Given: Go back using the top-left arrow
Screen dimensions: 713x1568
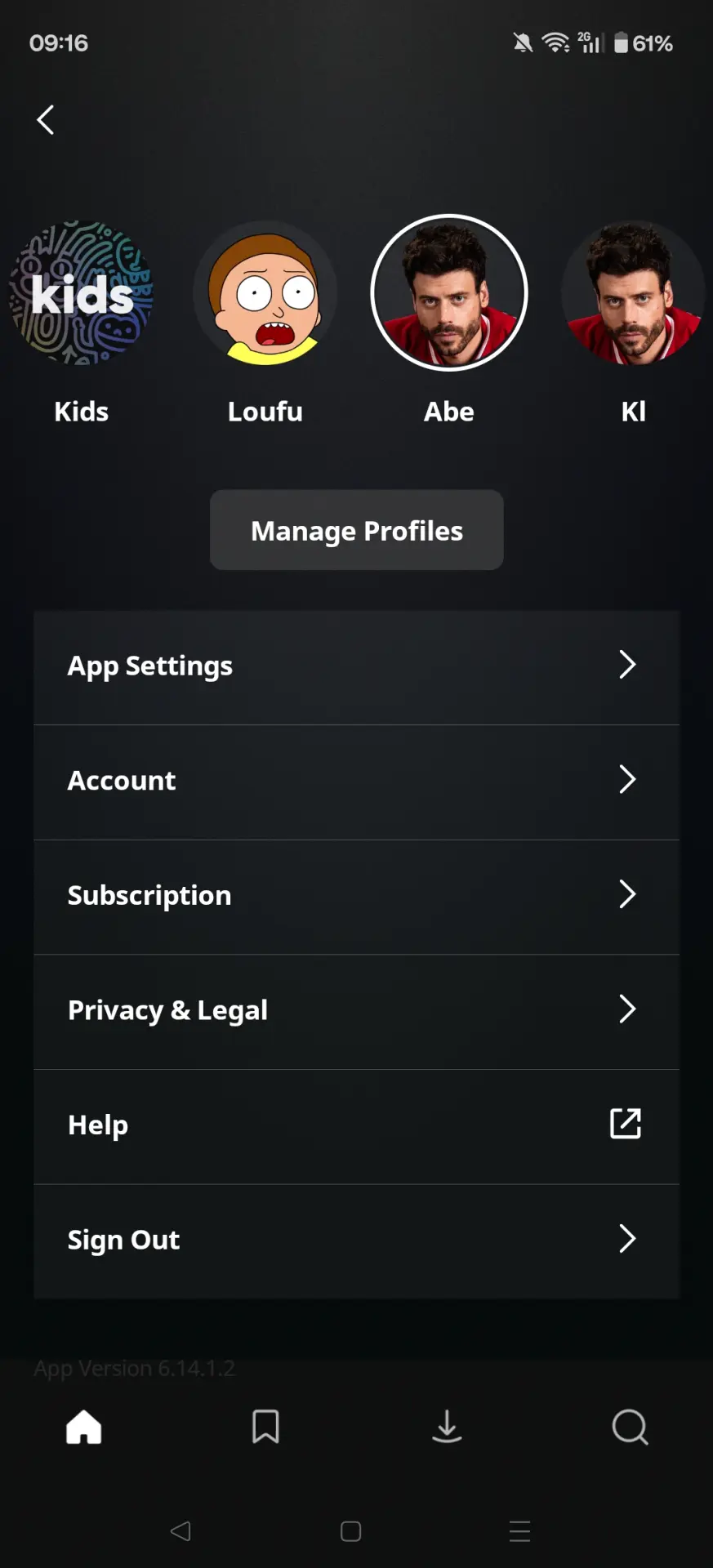Looking at the screenshot, I should pos(46,120).
